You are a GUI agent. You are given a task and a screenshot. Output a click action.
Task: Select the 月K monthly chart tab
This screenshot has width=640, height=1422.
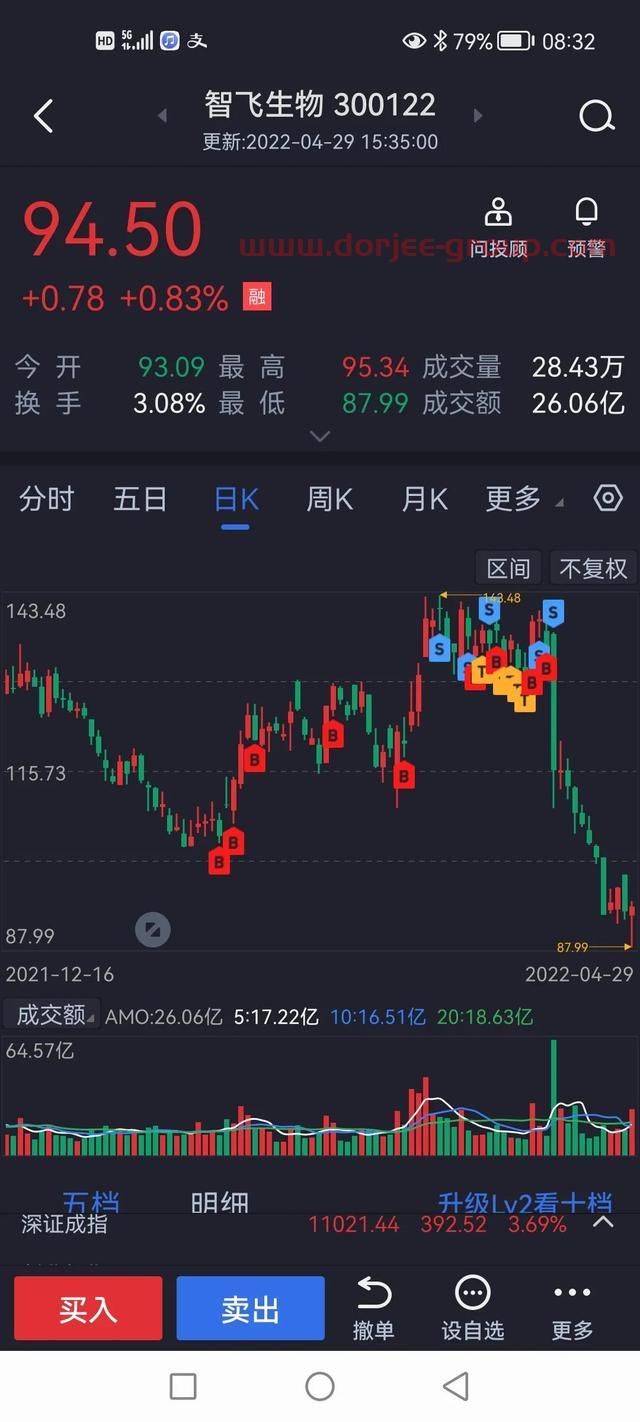(424, 499)
